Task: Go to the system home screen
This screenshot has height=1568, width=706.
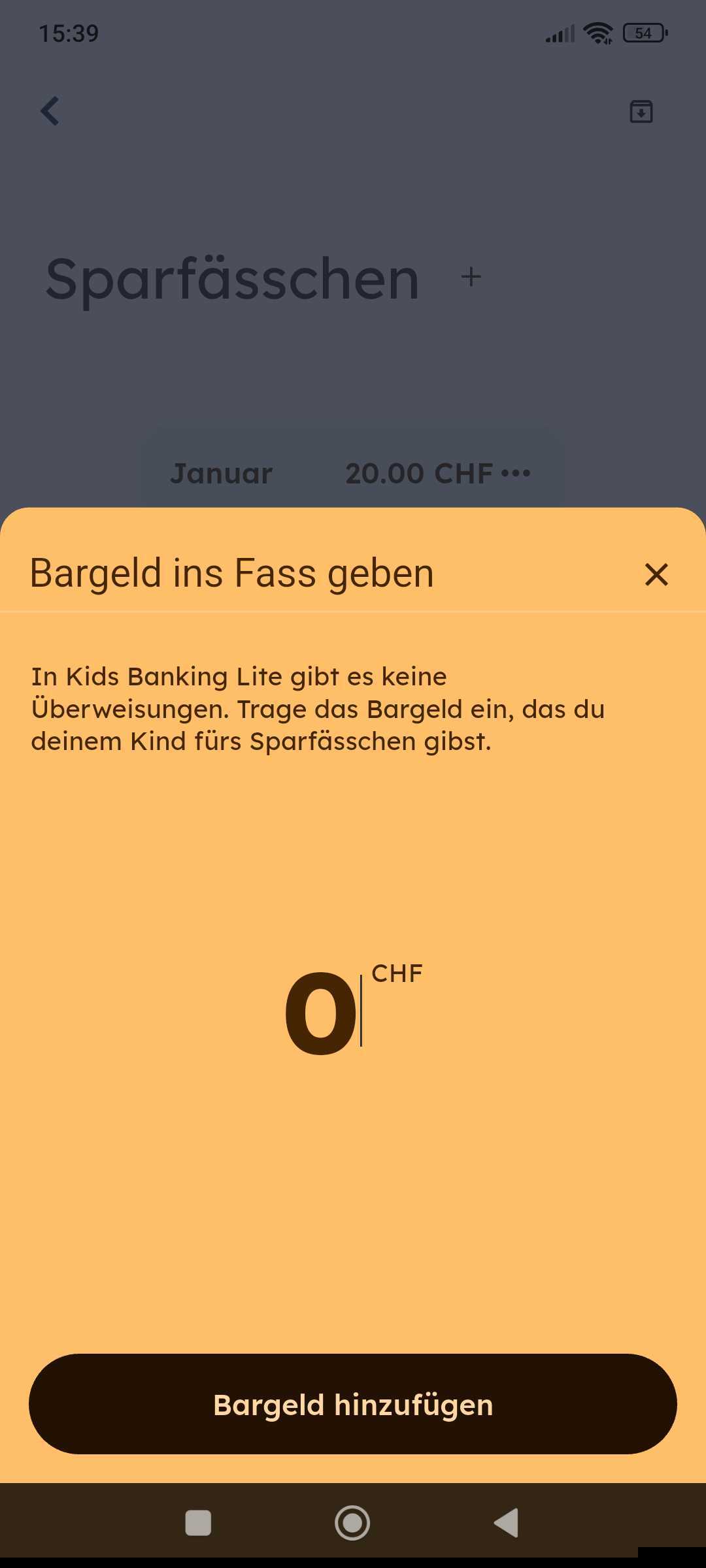Action: tap(352, 1523)
